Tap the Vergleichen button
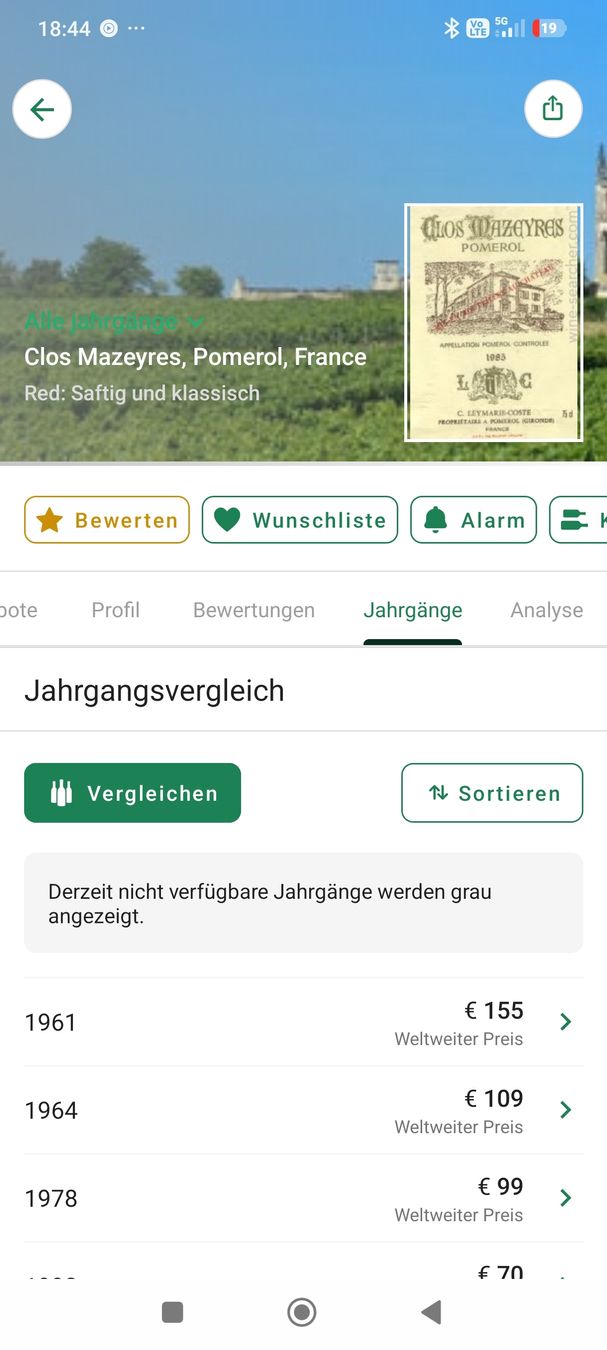 (133, 793)
